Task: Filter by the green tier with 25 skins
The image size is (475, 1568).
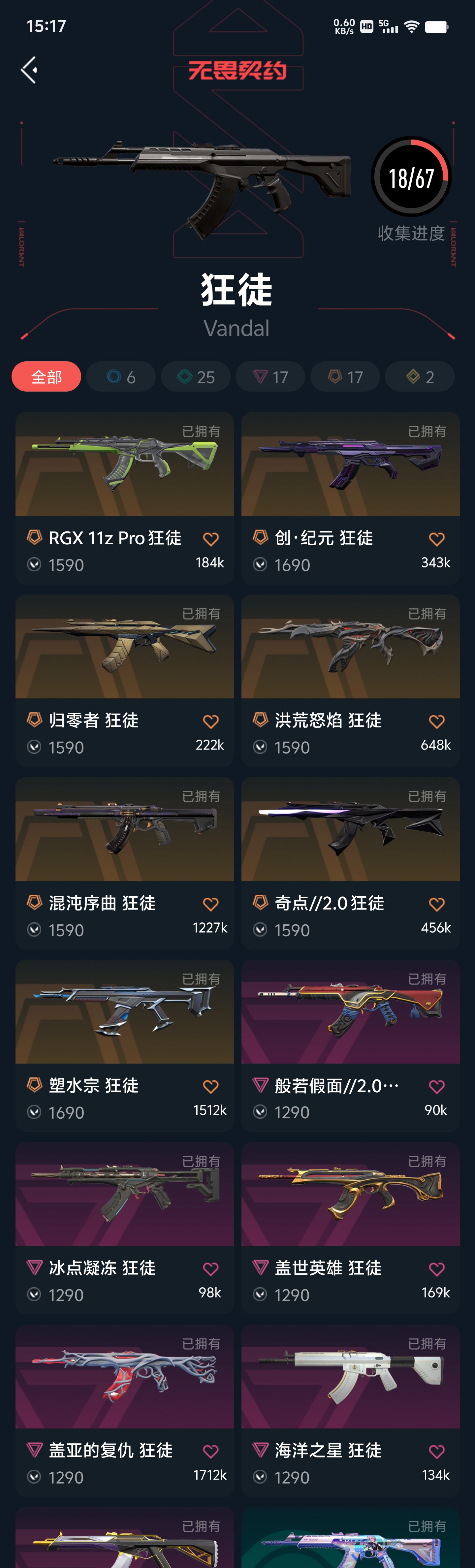Action: click(196, 377)
